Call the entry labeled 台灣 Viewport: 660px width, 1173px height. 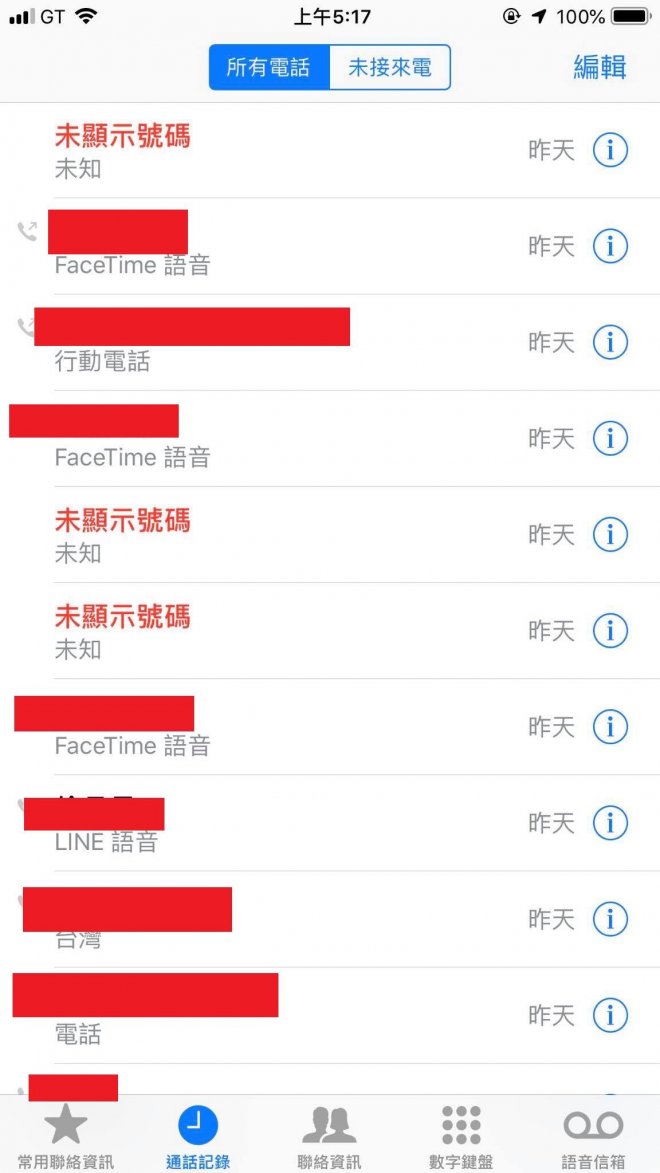click(x=250, y=919)
